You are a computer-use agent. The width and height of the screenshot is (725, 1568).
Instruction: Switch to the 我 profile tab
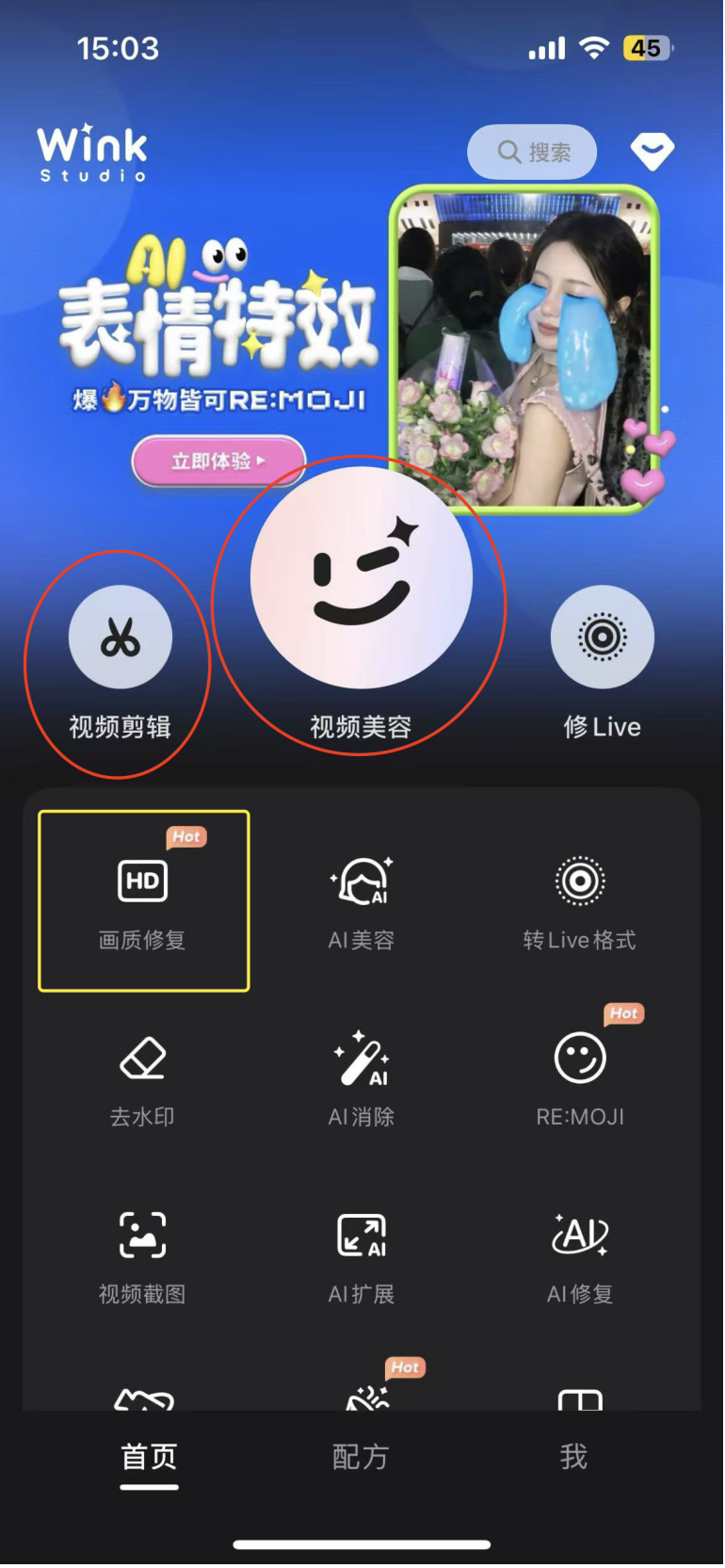(x=573, y=1456)
